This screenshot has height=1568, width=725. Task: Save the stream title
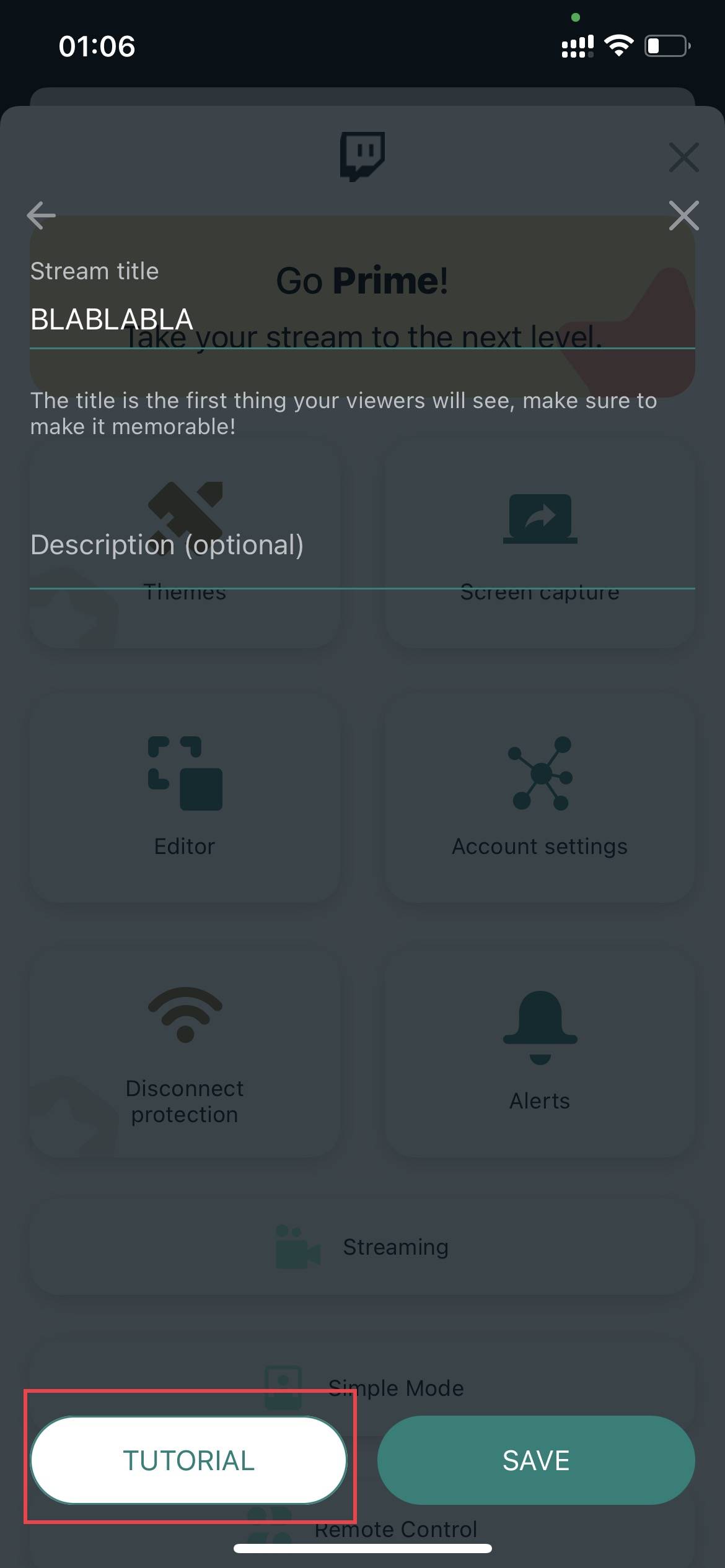tap(535, 1460)
